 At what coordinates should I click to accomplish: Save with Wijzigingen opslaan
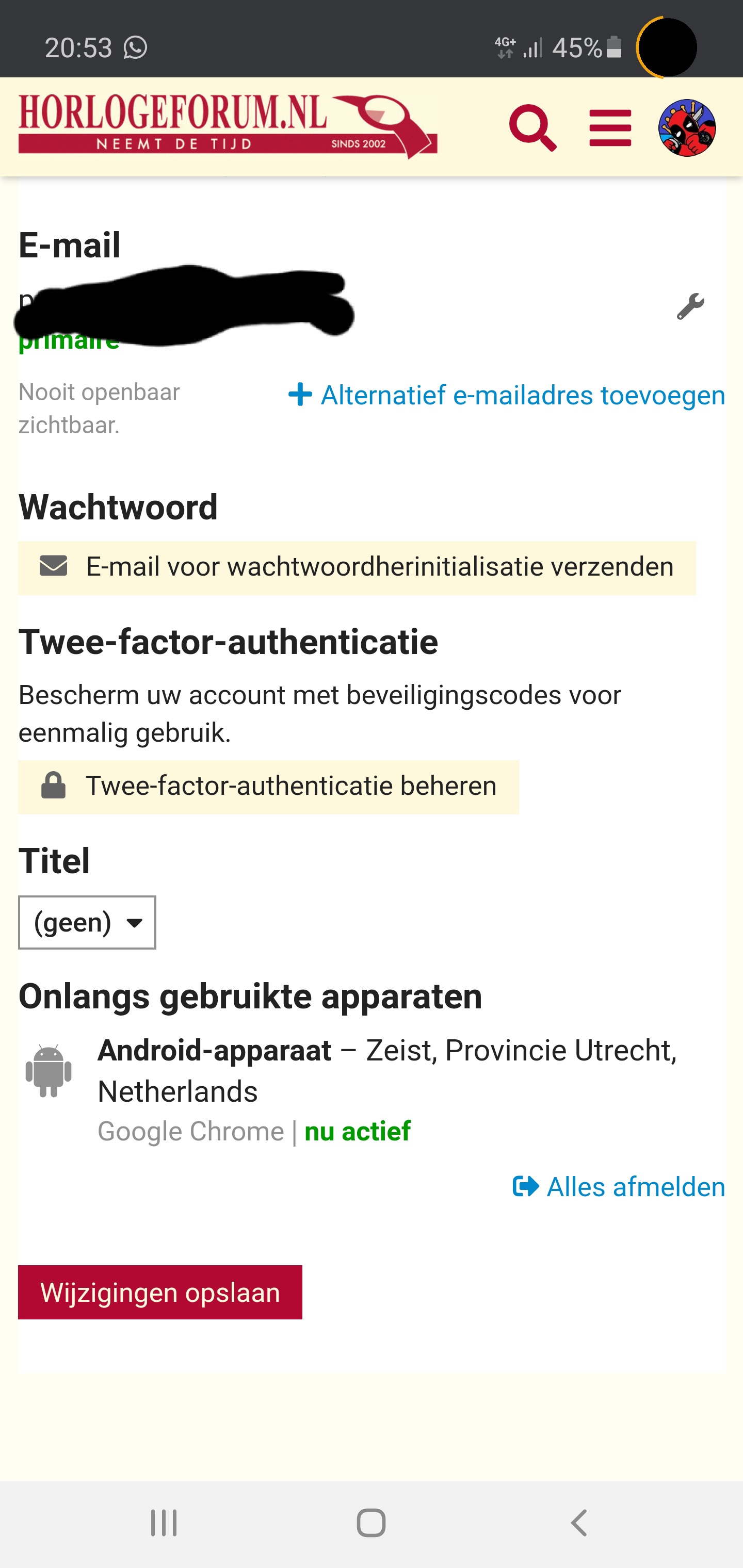[160, 1292]
